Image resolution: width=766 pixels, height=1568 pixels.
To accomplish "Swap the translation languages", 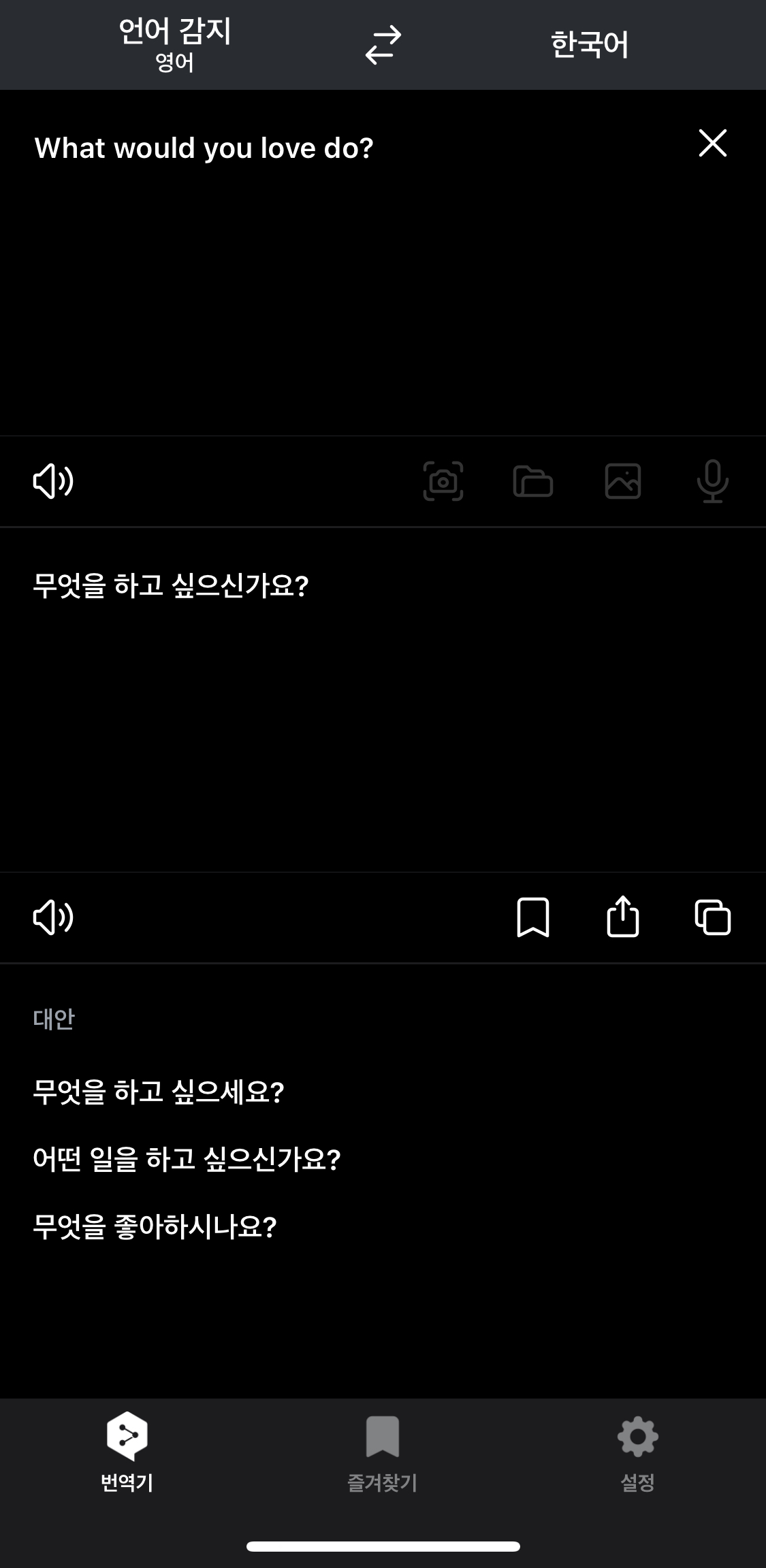I will 383,44.
